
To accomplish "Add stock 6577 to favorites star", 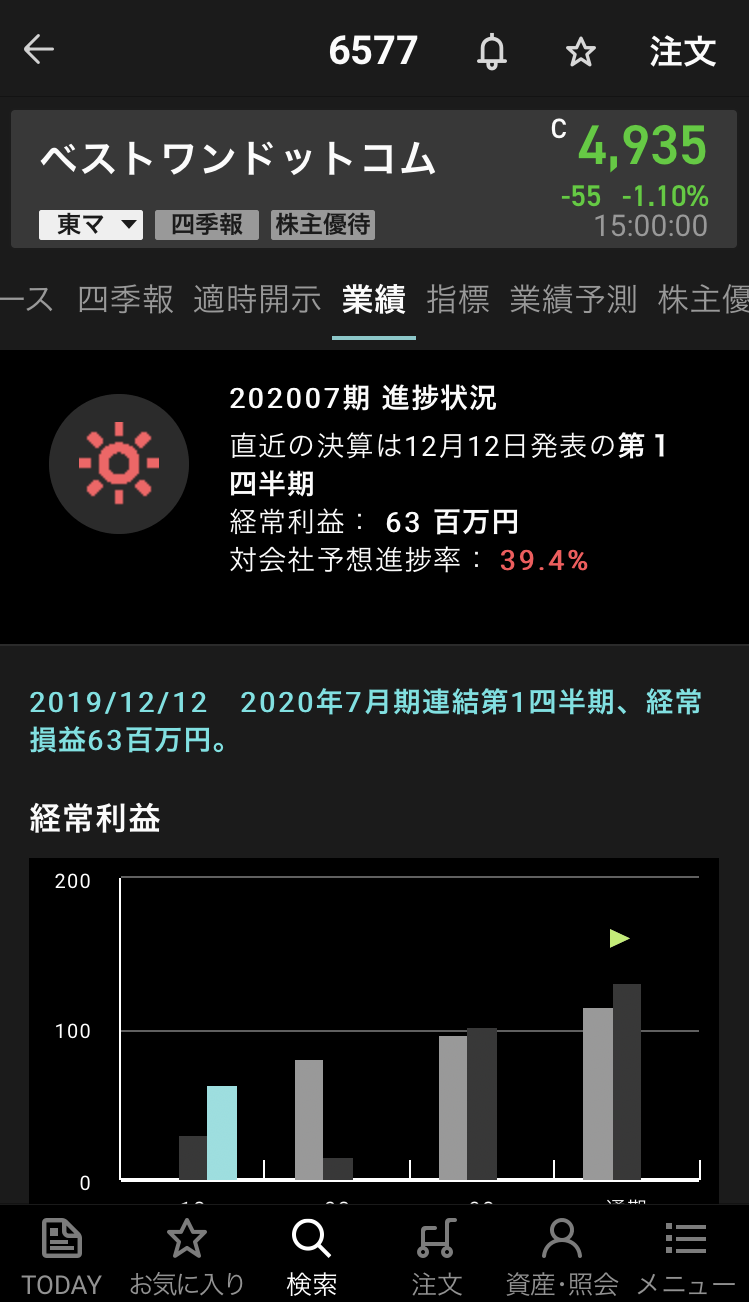I will click(x=580, y=52).
